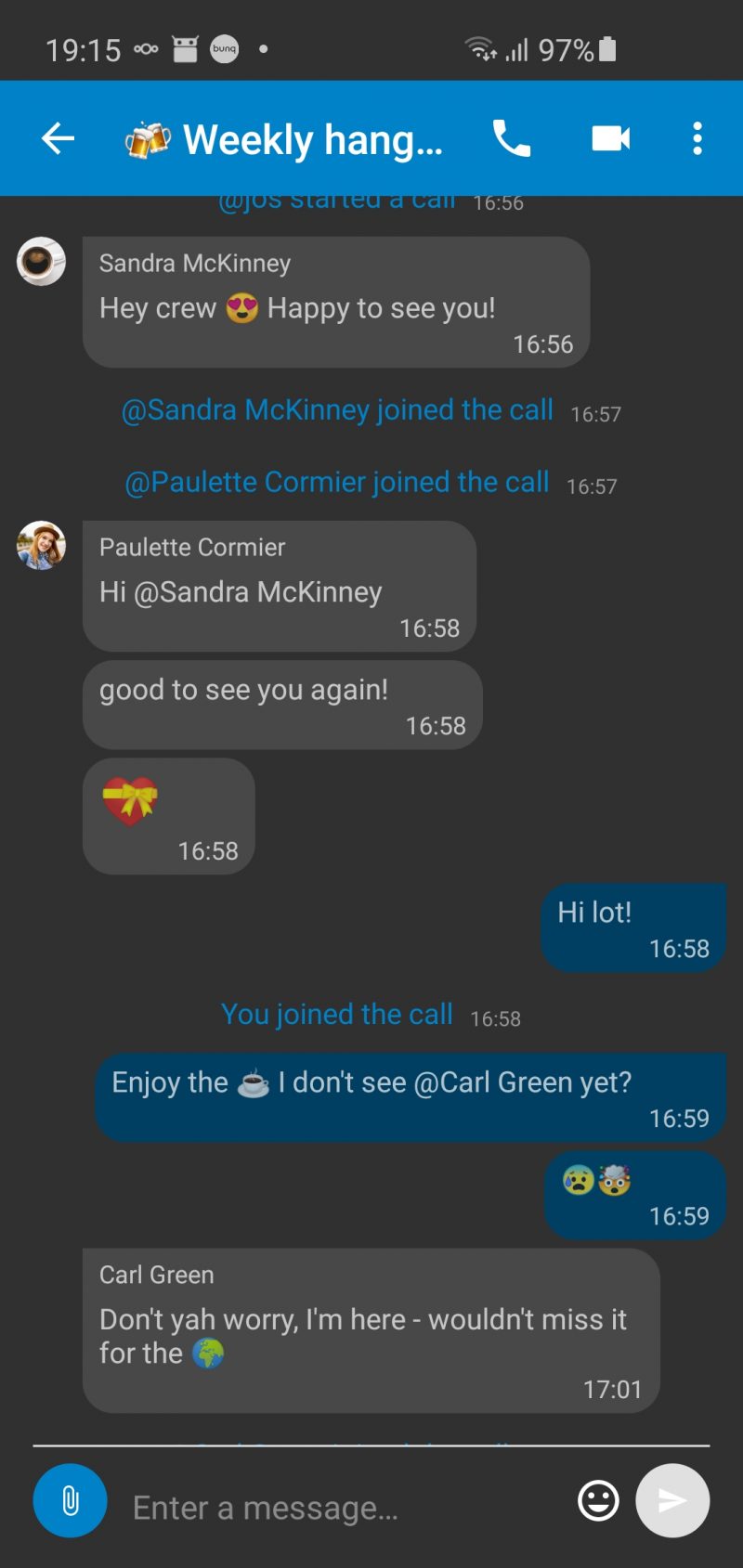This screenshot has width=743, height=1568.
Task: Send the message
Action: pyautogui.click(x=672, y=1500)
